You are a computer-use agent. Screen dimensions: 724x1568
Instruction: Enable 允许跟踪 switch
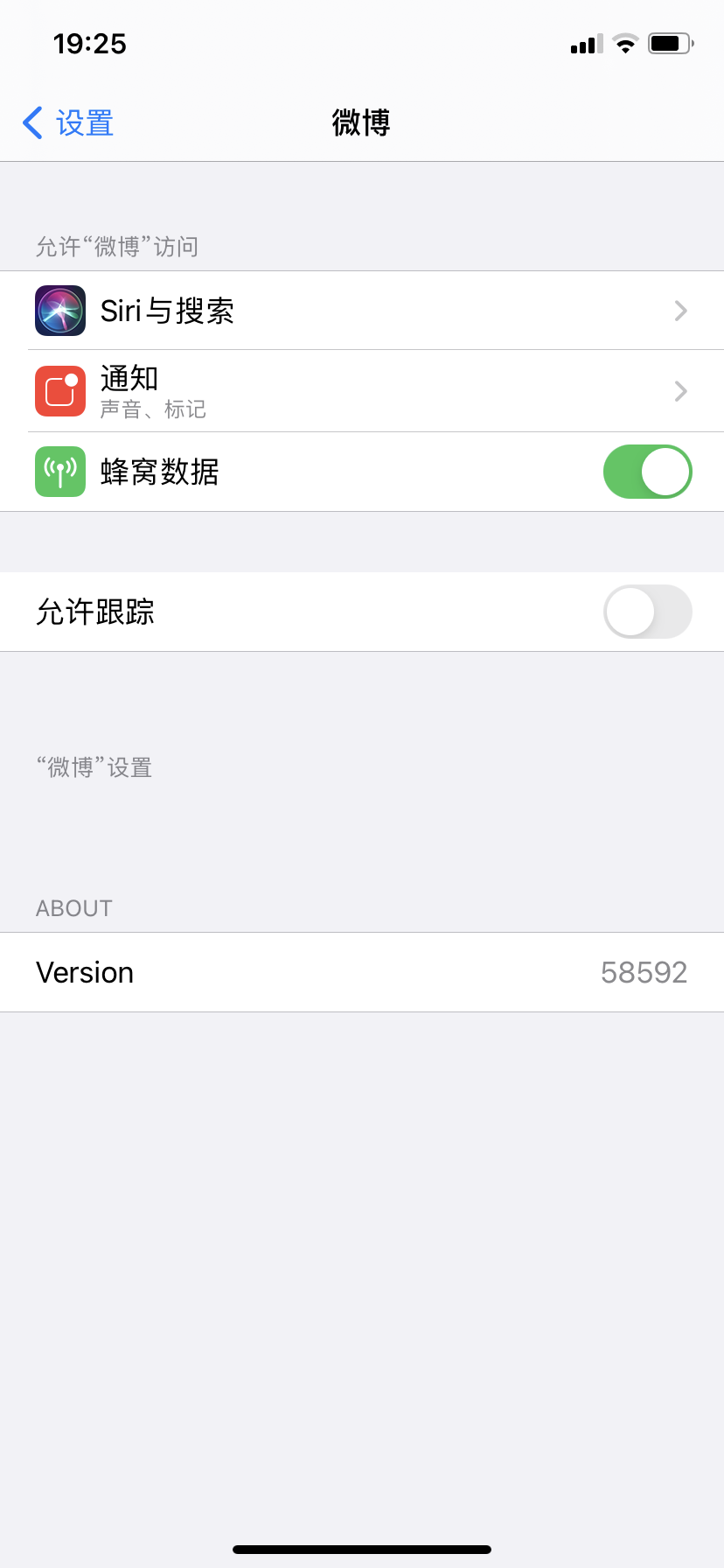tap(647, 612)
